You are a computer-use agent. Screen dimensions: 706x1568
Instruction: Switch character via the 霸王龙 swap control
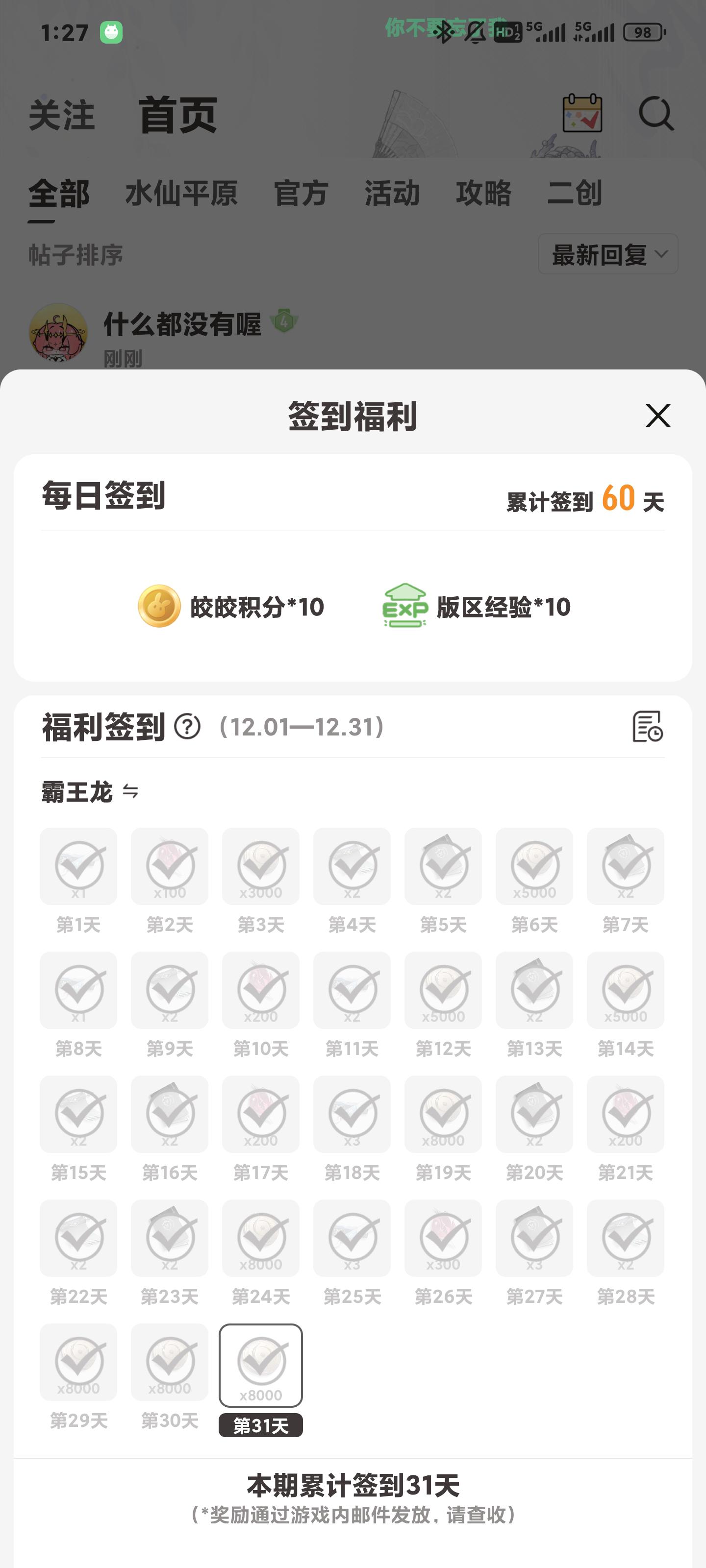[130, 791]
